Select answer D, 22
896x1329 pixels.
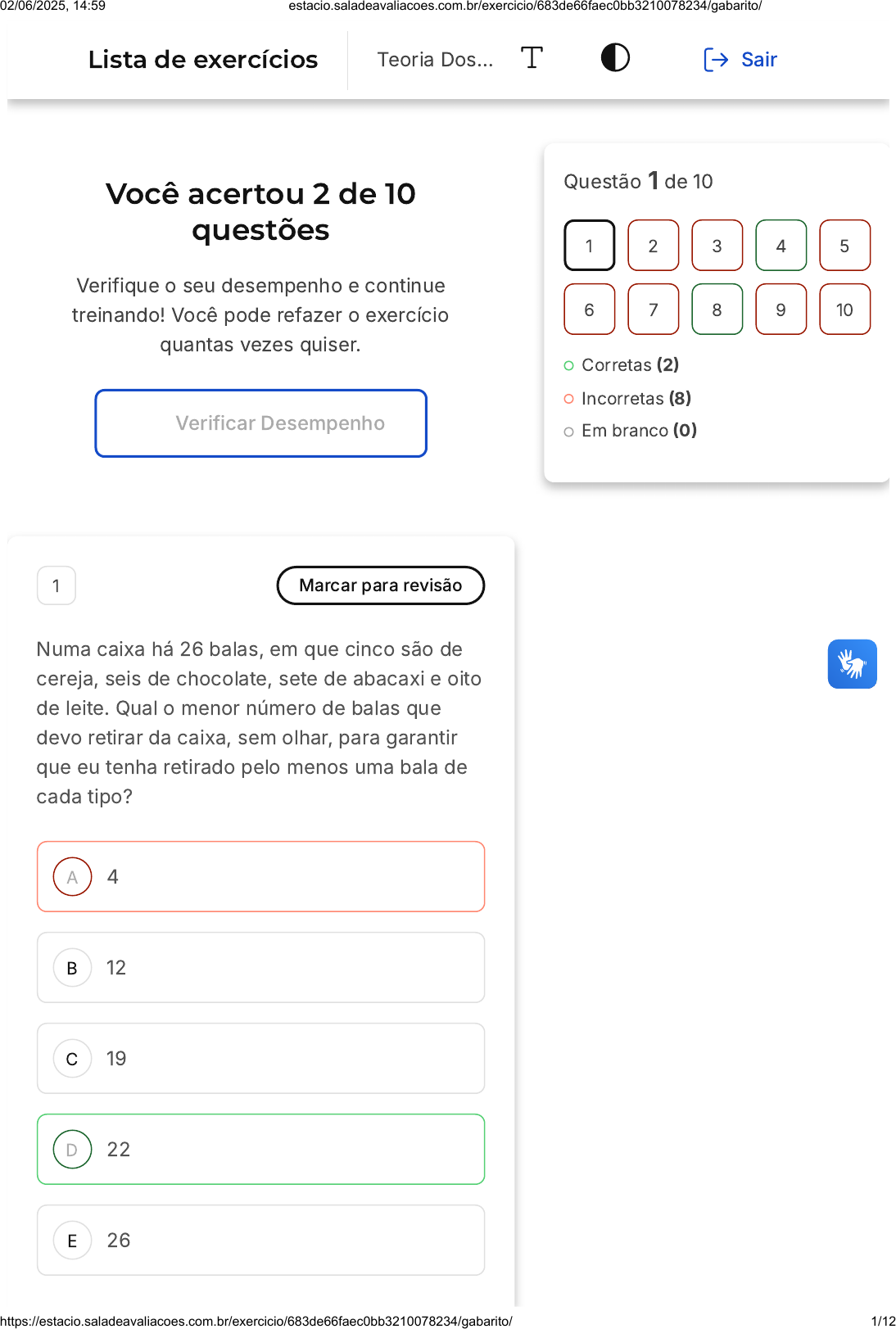(x=261, y=1150)
